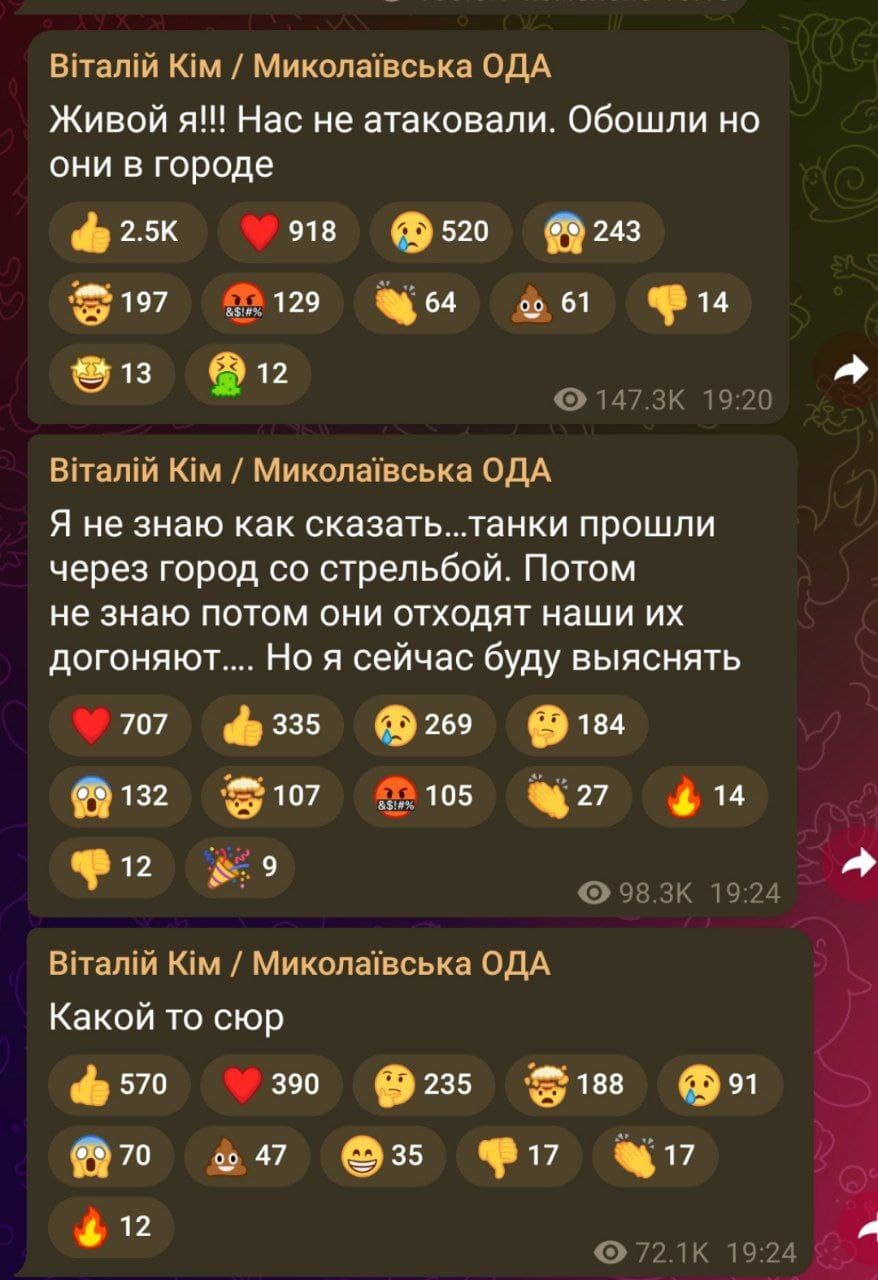Tap fire reaction showing 14
Image resolution: width=878 pixels, height=1280 pixels.
click(x=704, y=796)
